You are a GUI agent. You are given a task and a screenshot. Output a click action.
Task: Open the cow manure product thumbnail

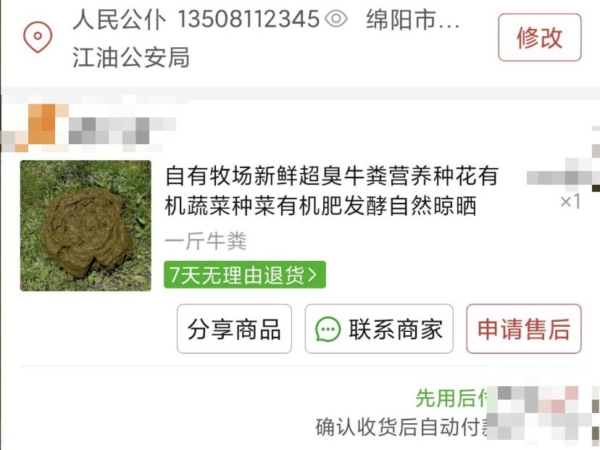[x=86, y=225]
